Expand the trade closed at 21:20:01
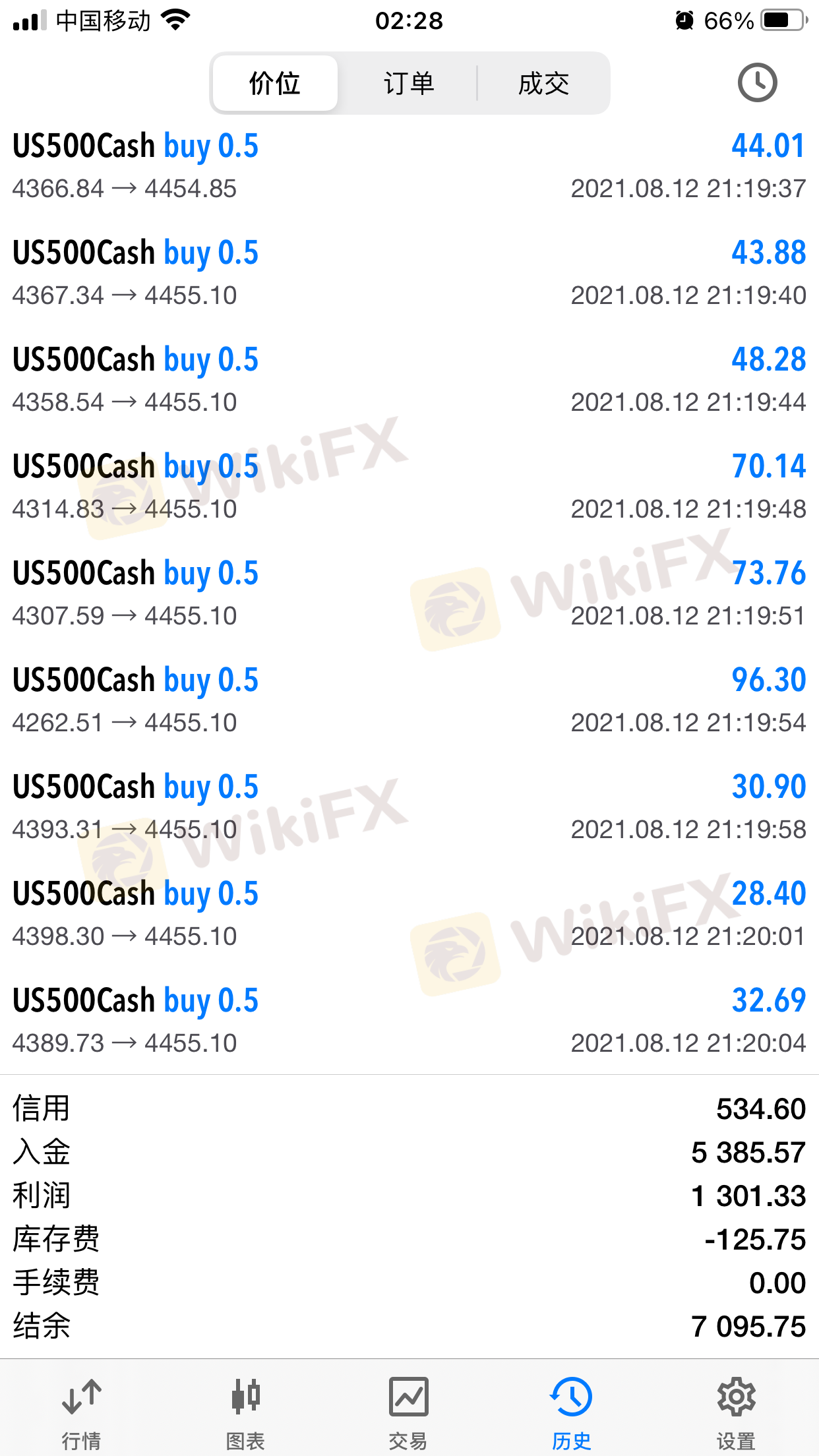 click(409, 914)
